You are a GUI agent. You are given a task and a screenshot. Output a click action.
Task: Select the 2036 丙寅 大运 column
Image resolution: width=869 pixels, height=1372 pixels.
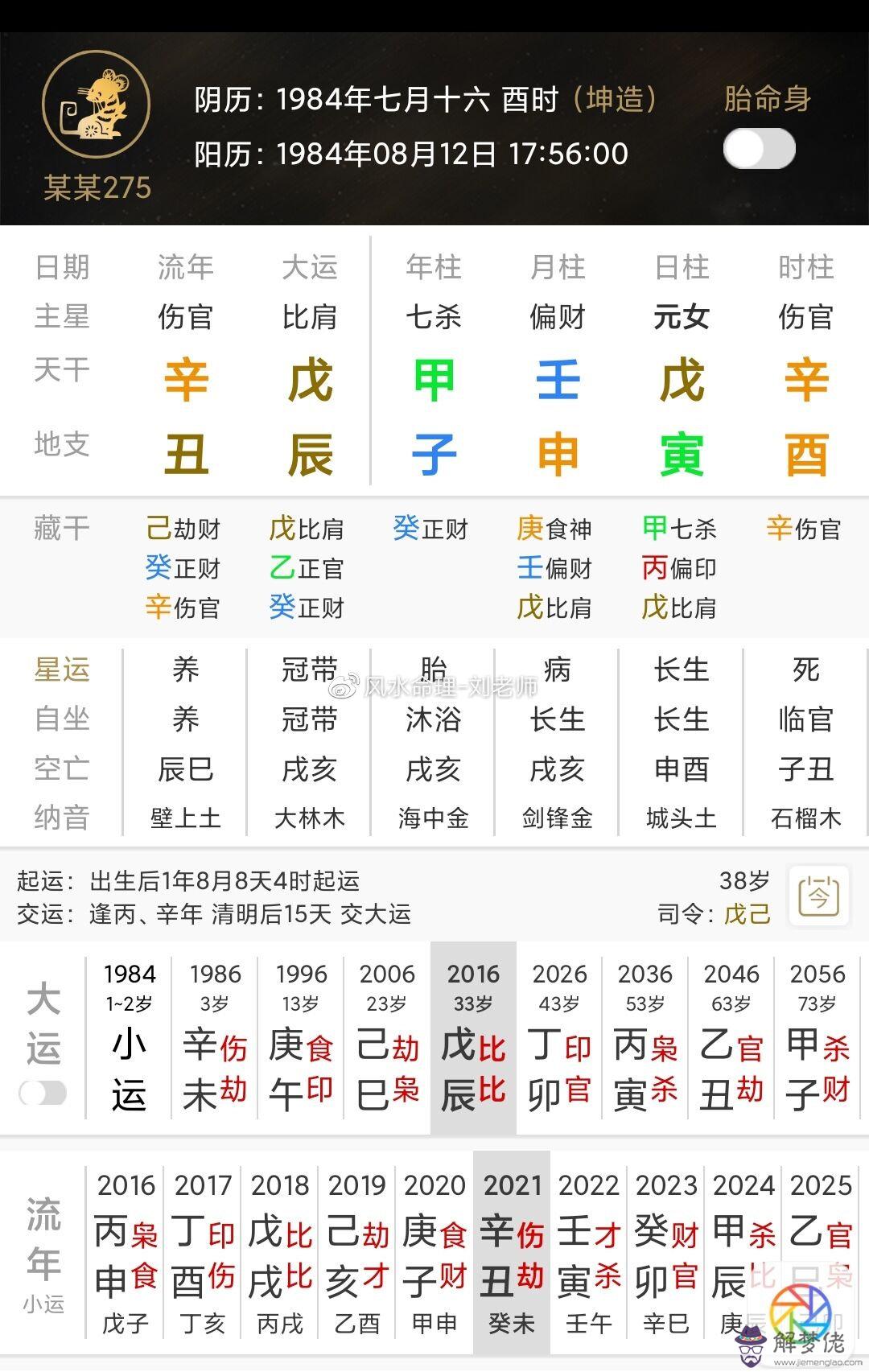click(x=645, y=1036)
